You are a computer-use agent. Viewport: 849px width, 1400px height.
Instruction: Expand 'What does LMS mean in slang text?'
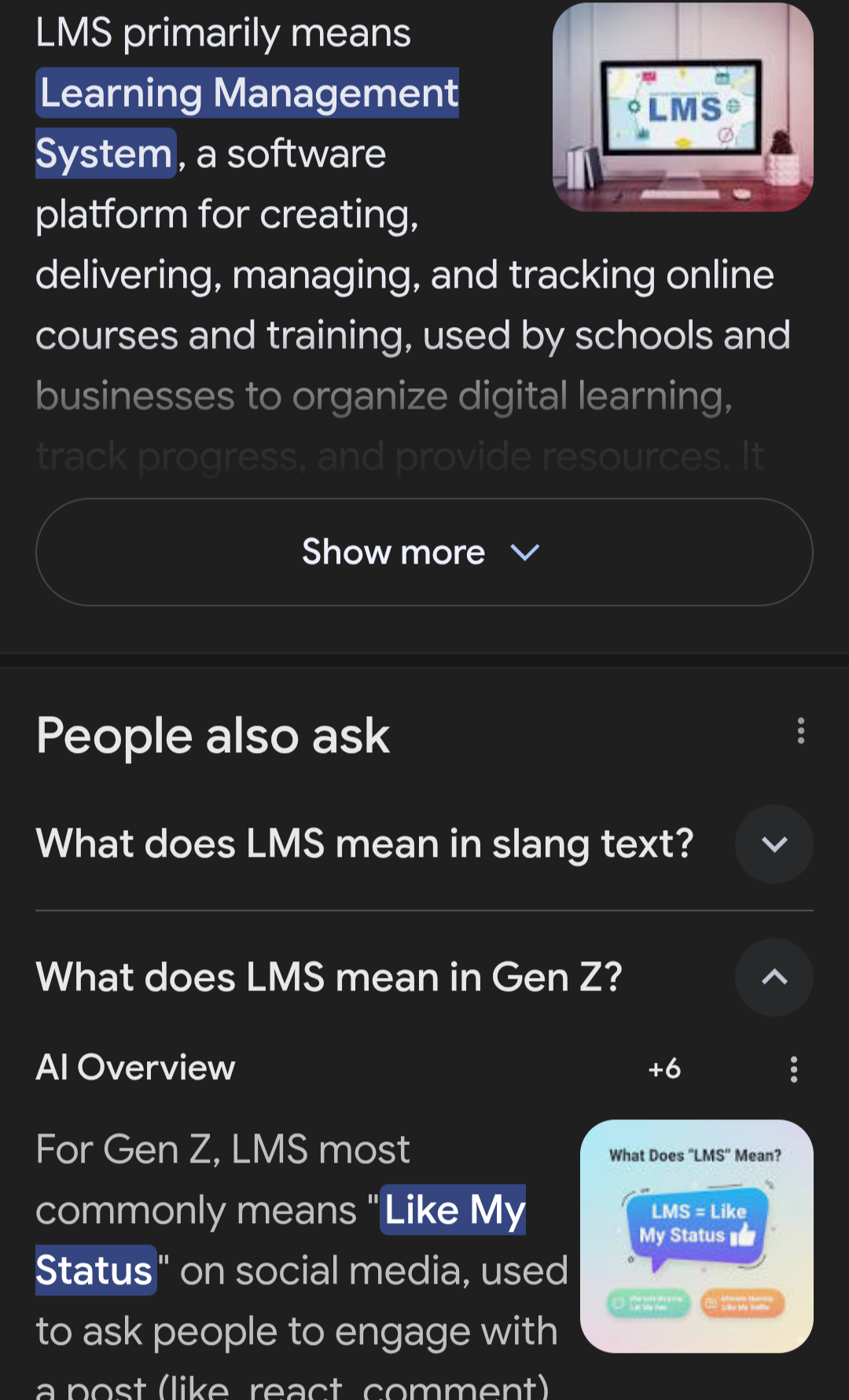point(774,844)
